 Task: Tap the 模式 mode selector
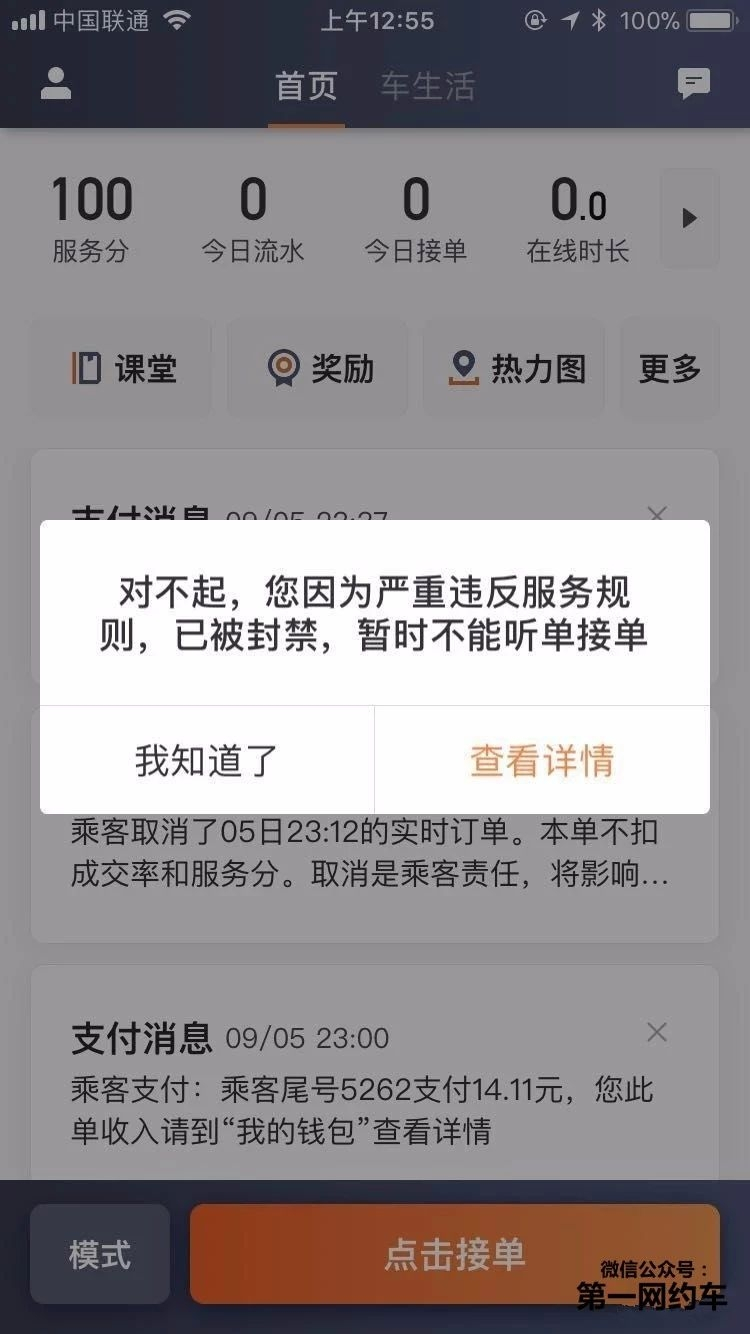coord(99,1254)
